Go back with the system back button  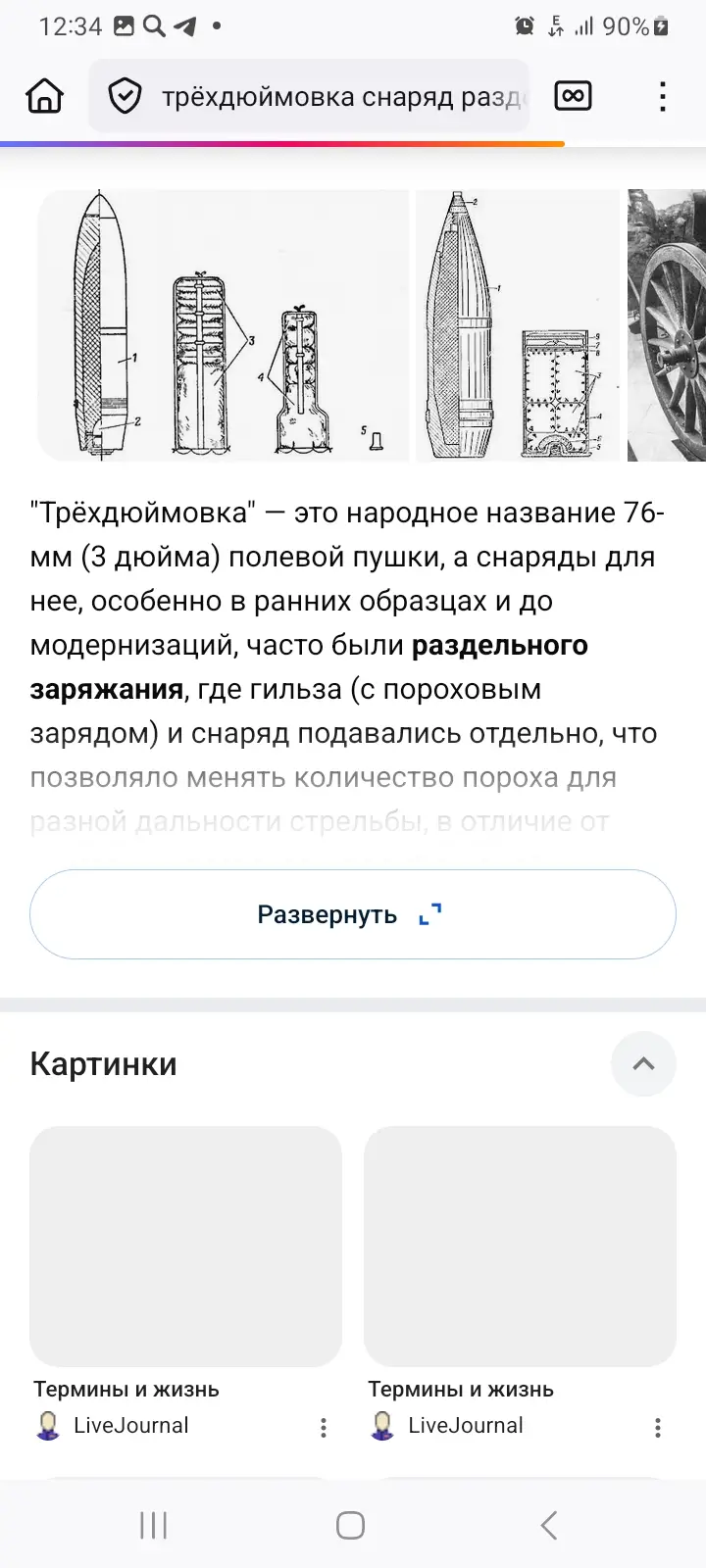[549, 1525]
